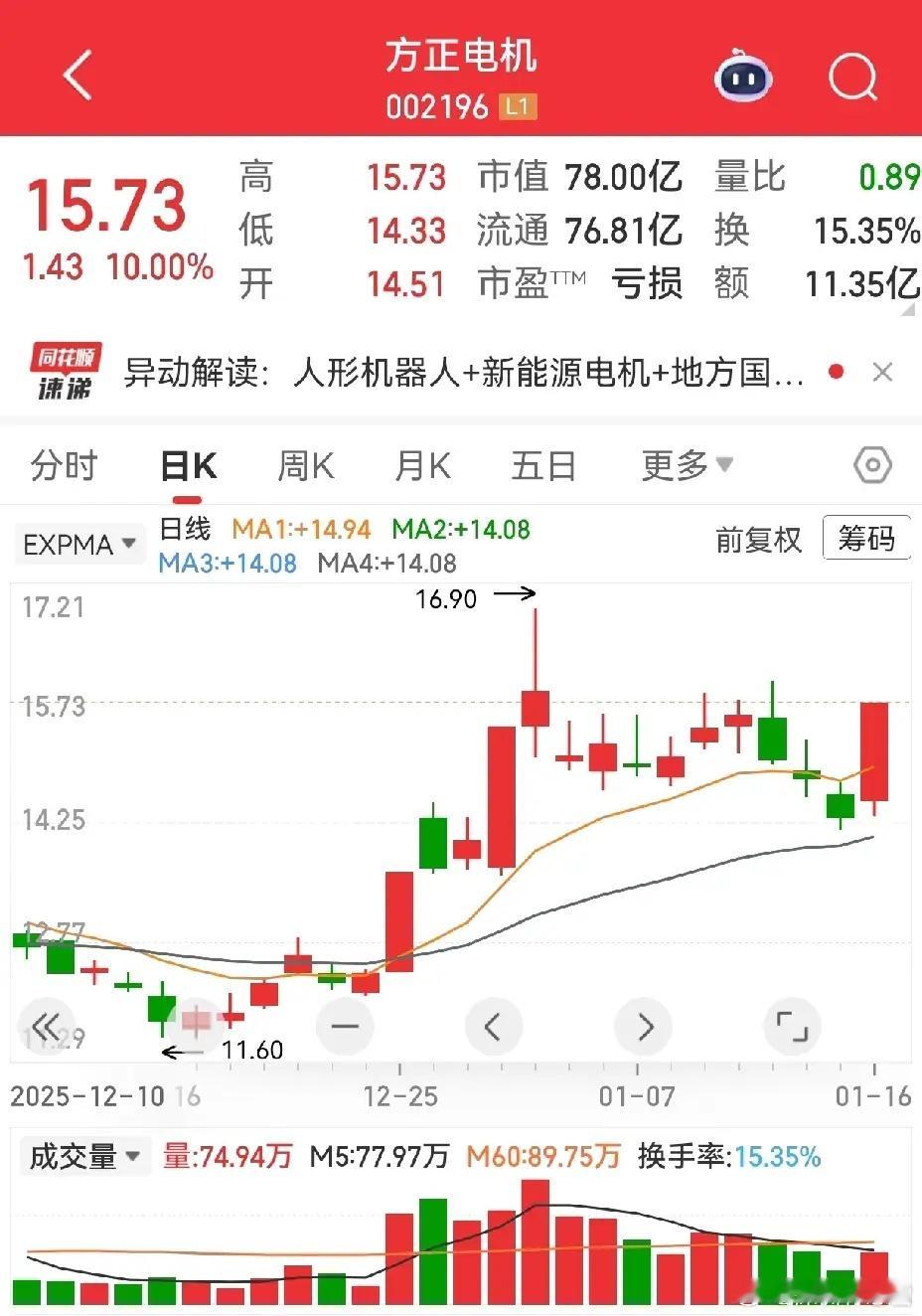Pan chart left with the left chevron icon
Viewport: 922px width, 1316px height.
494,1026
